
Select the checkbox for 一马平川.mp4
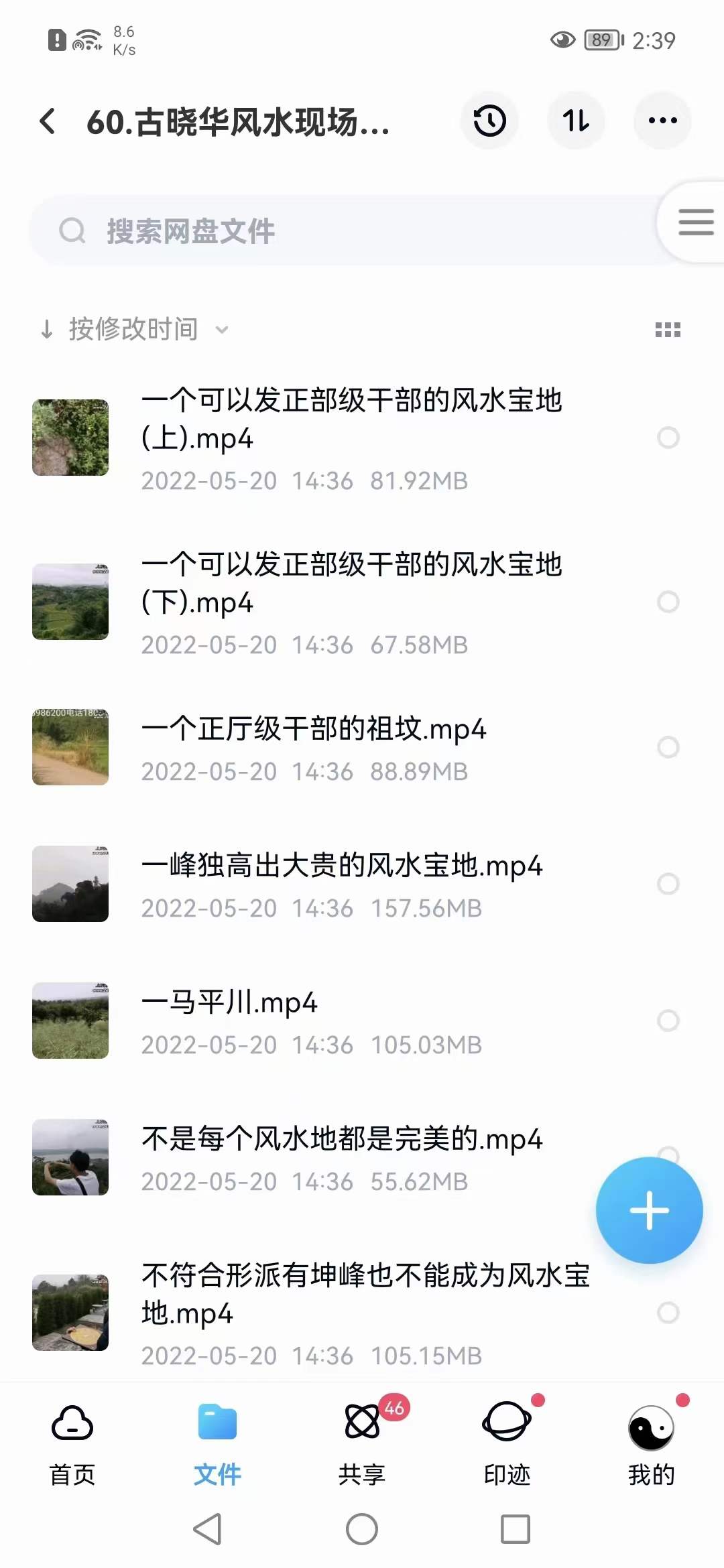point(668,1020)
